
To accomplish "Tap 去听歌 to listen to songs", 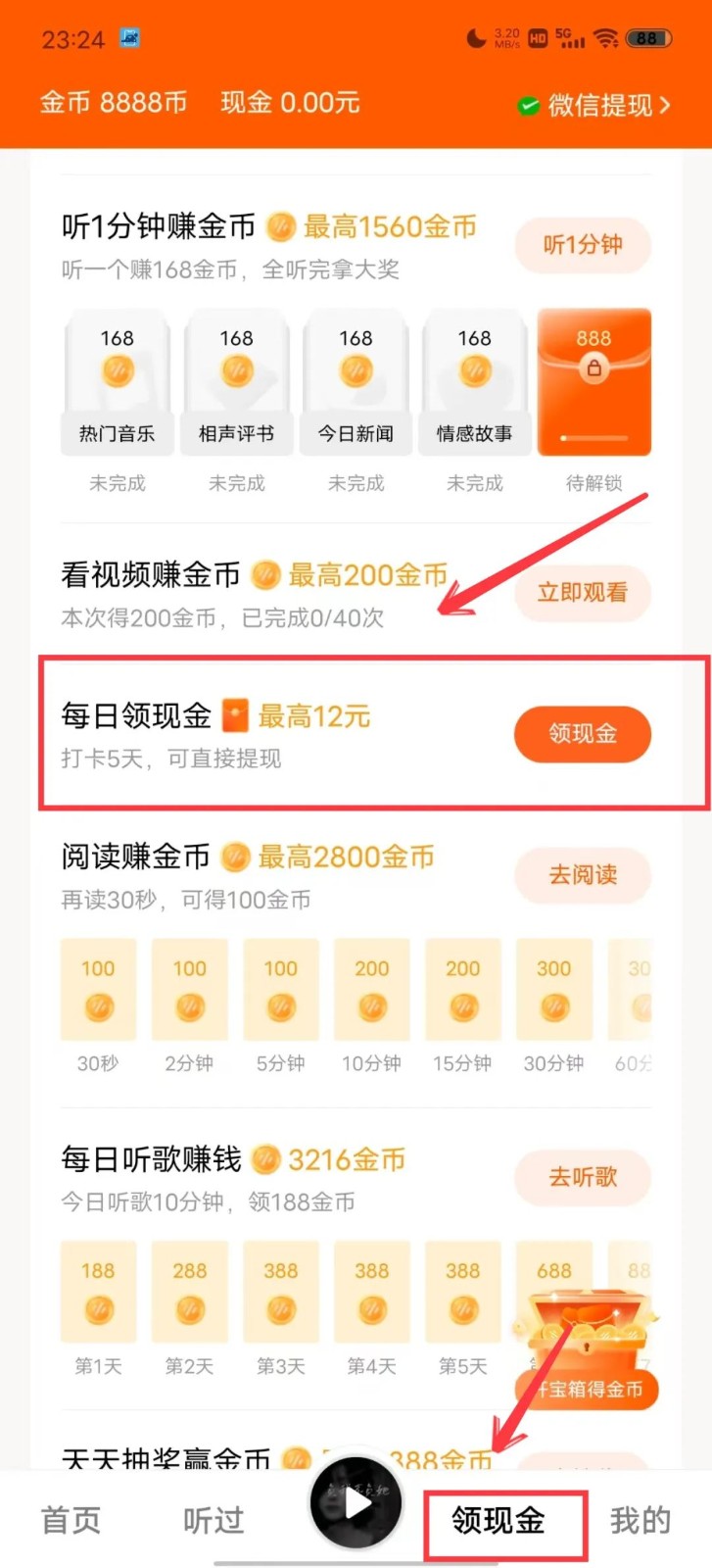I will (583, 1177).
